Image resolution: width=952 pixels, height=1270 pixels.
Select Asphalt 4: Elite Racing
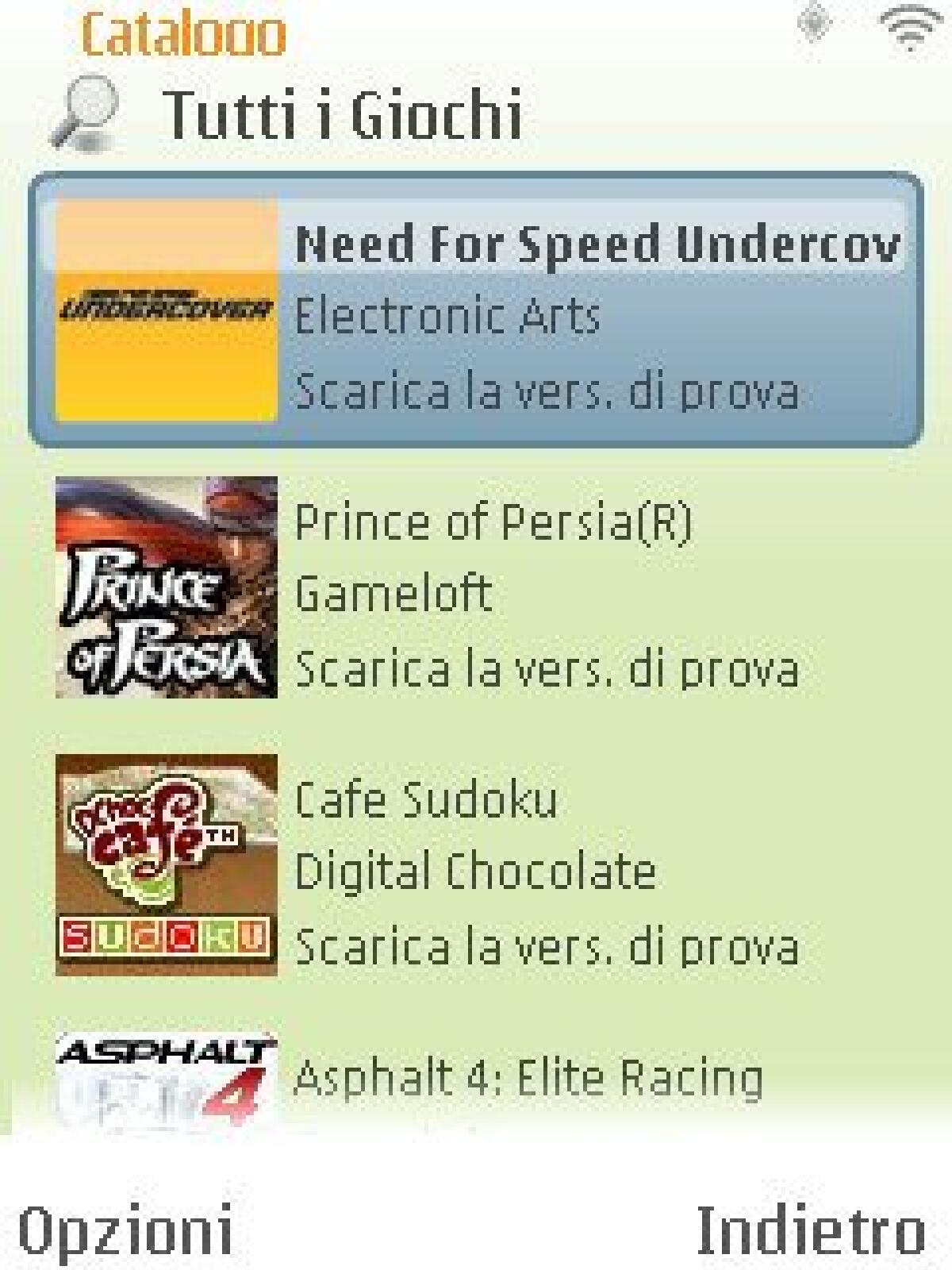click(x=476, y=1079)
